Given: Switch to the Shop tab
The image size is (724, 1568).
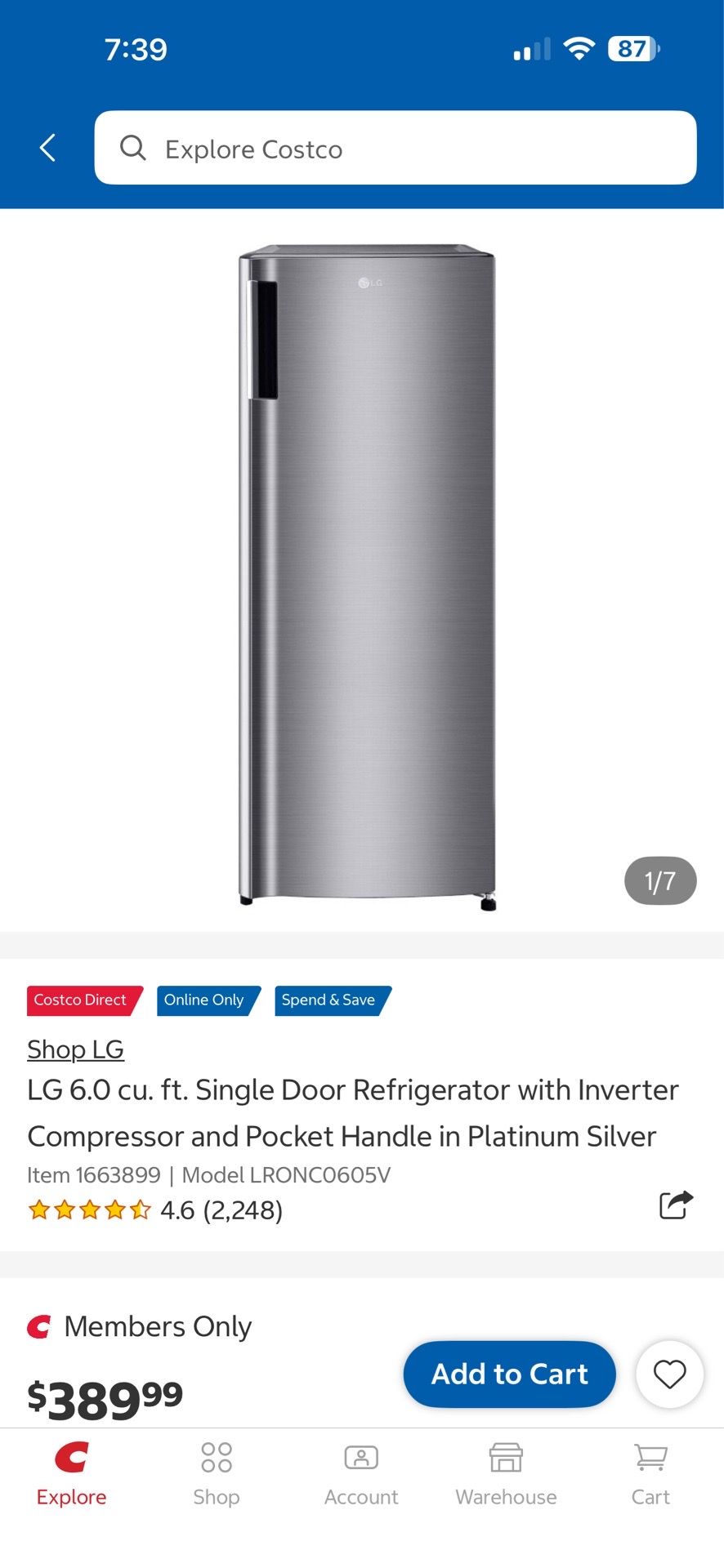Looking at the screenshot, I should pyautogui.click(x=217, y=1474).
